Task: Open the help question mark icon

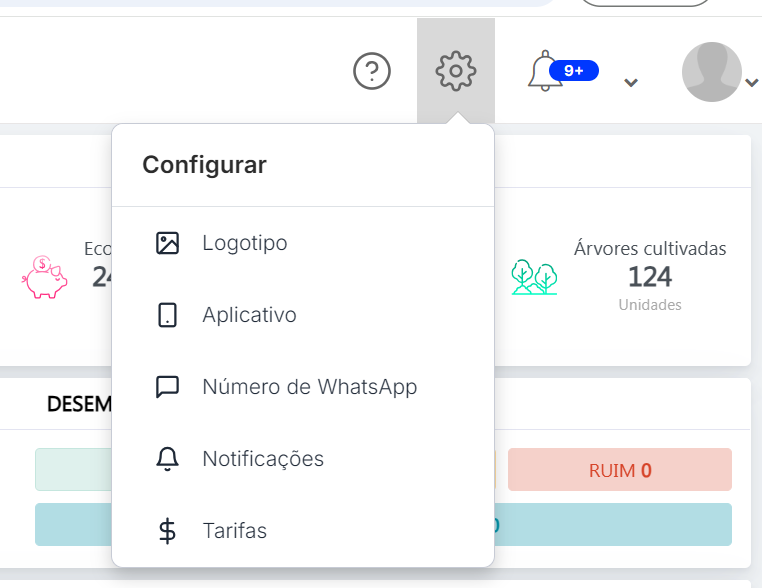Action: click(372, 71)
